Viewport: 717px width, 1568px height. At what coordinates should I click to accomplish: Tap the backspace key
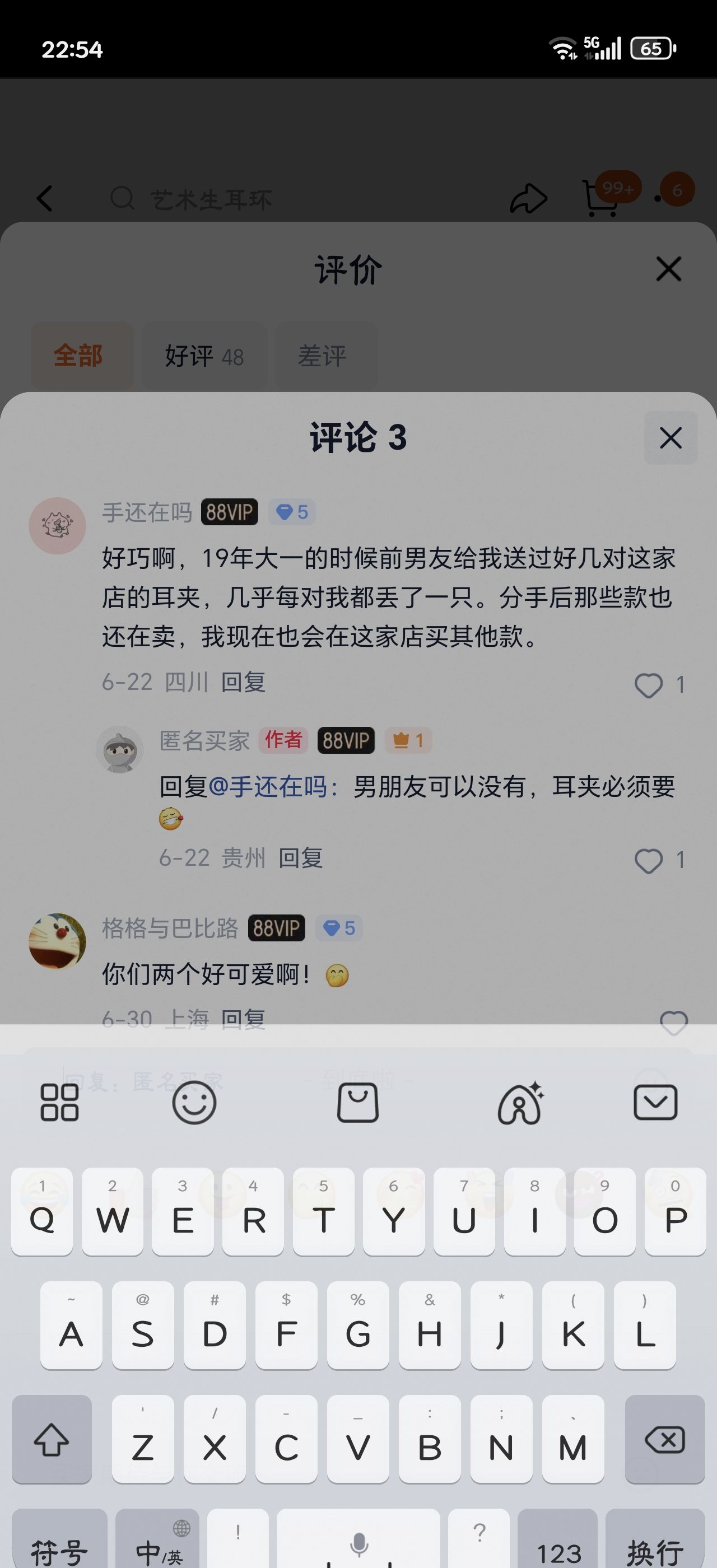665,1440
